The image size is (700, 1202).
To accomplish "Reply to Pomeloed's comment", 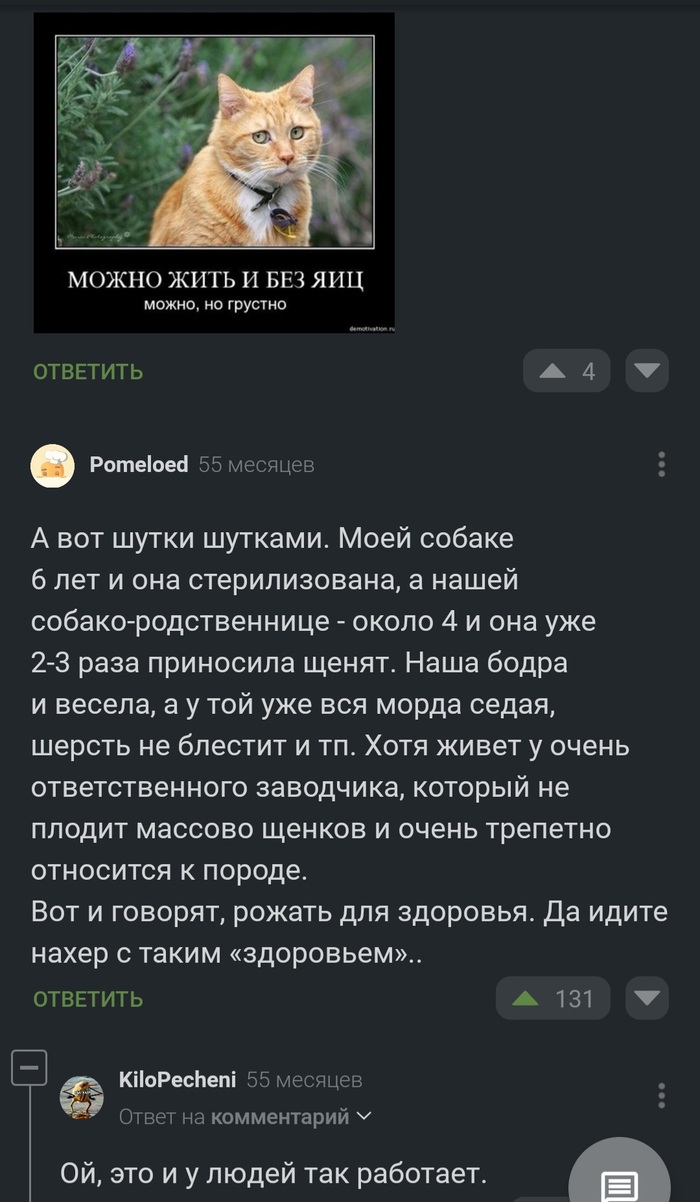I will (88, 999).
